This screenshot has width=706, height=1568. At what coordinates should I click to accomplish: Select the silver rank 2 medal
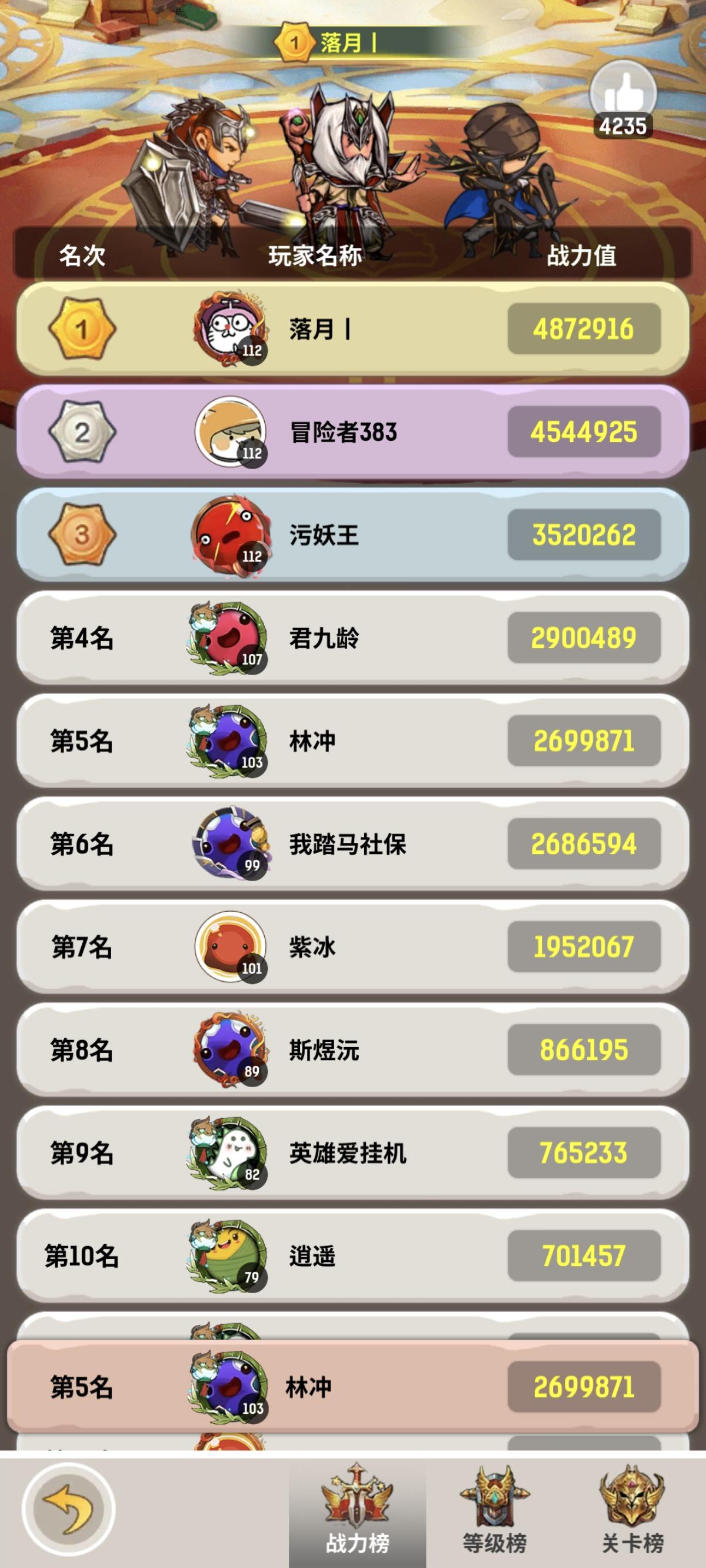(82, 429)
